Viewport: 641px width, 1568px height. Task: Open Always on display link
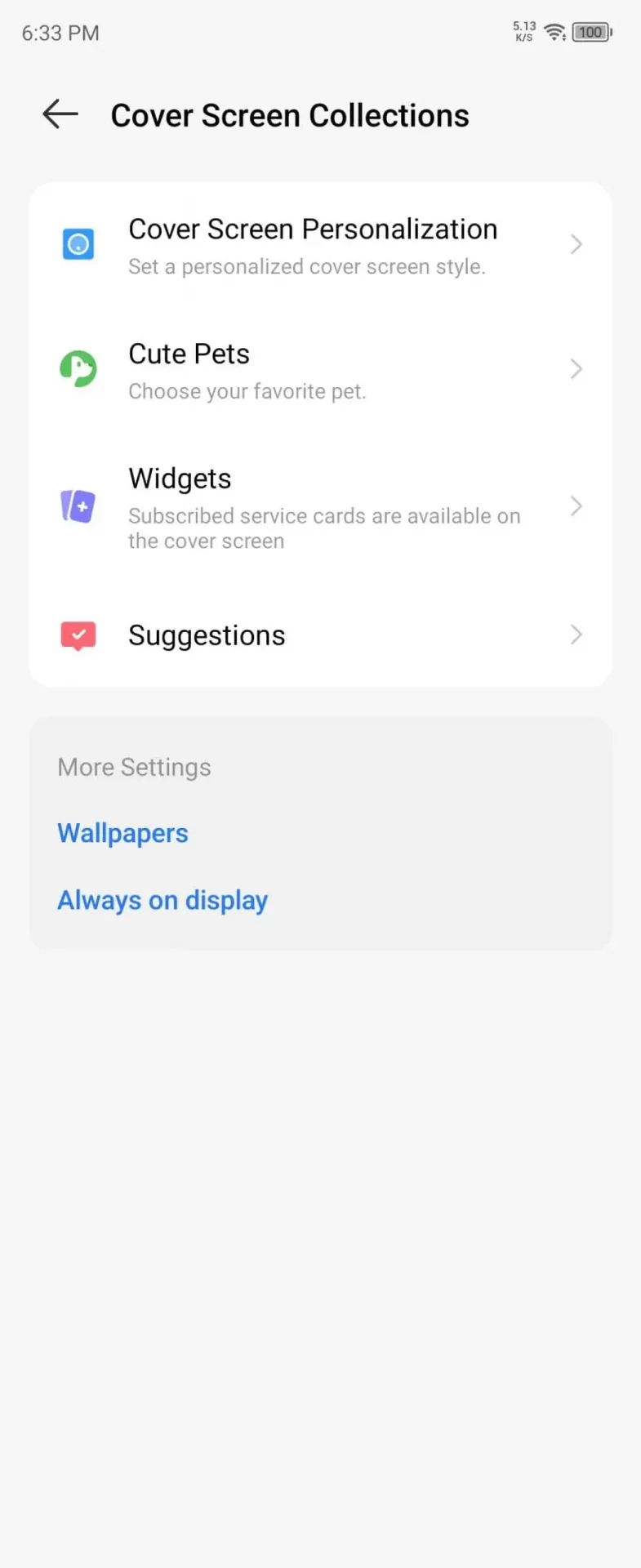click(x=162, y=900)
